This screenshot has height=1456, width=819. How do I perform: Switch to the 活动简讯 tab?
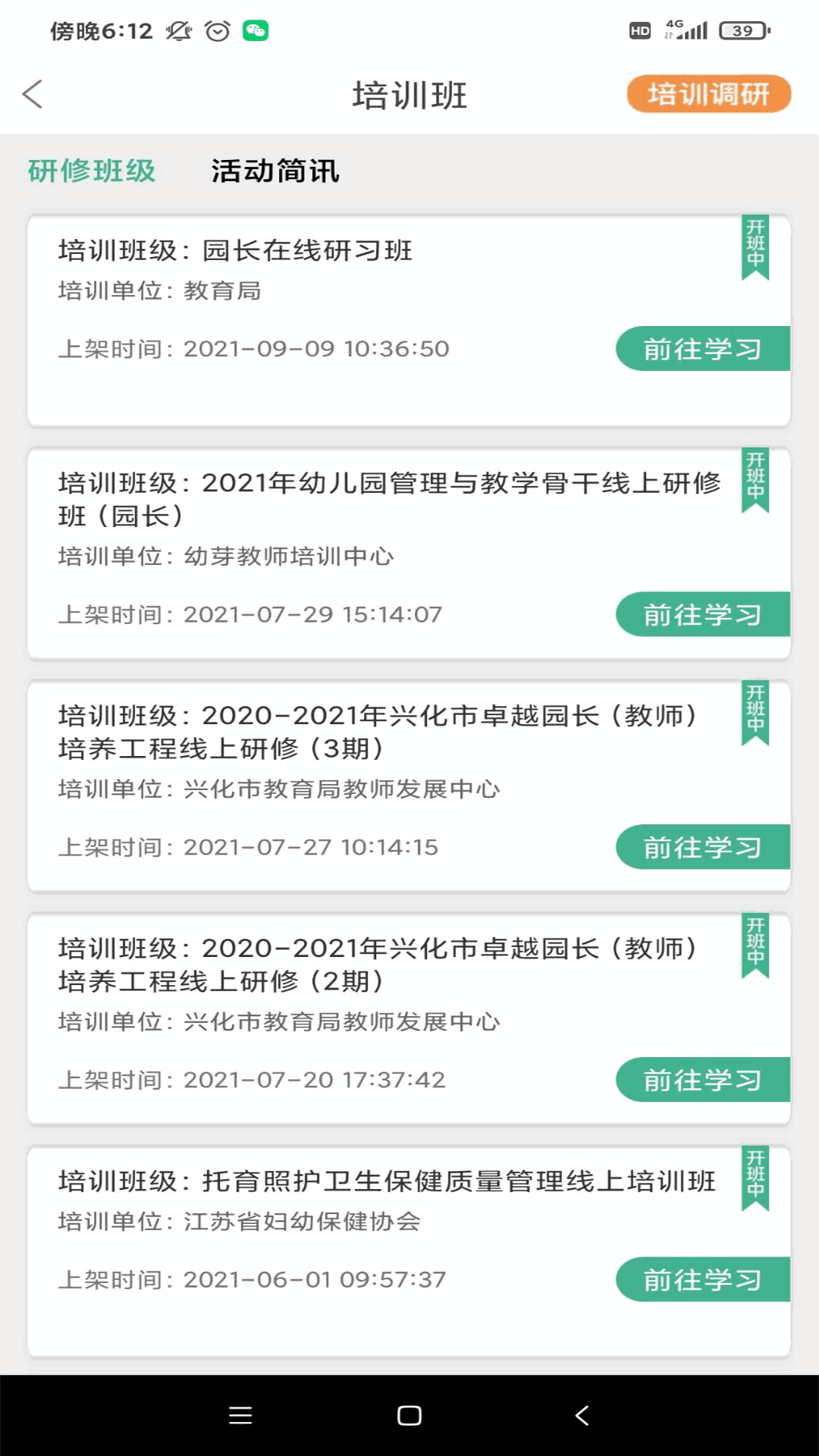coord(276,172)
